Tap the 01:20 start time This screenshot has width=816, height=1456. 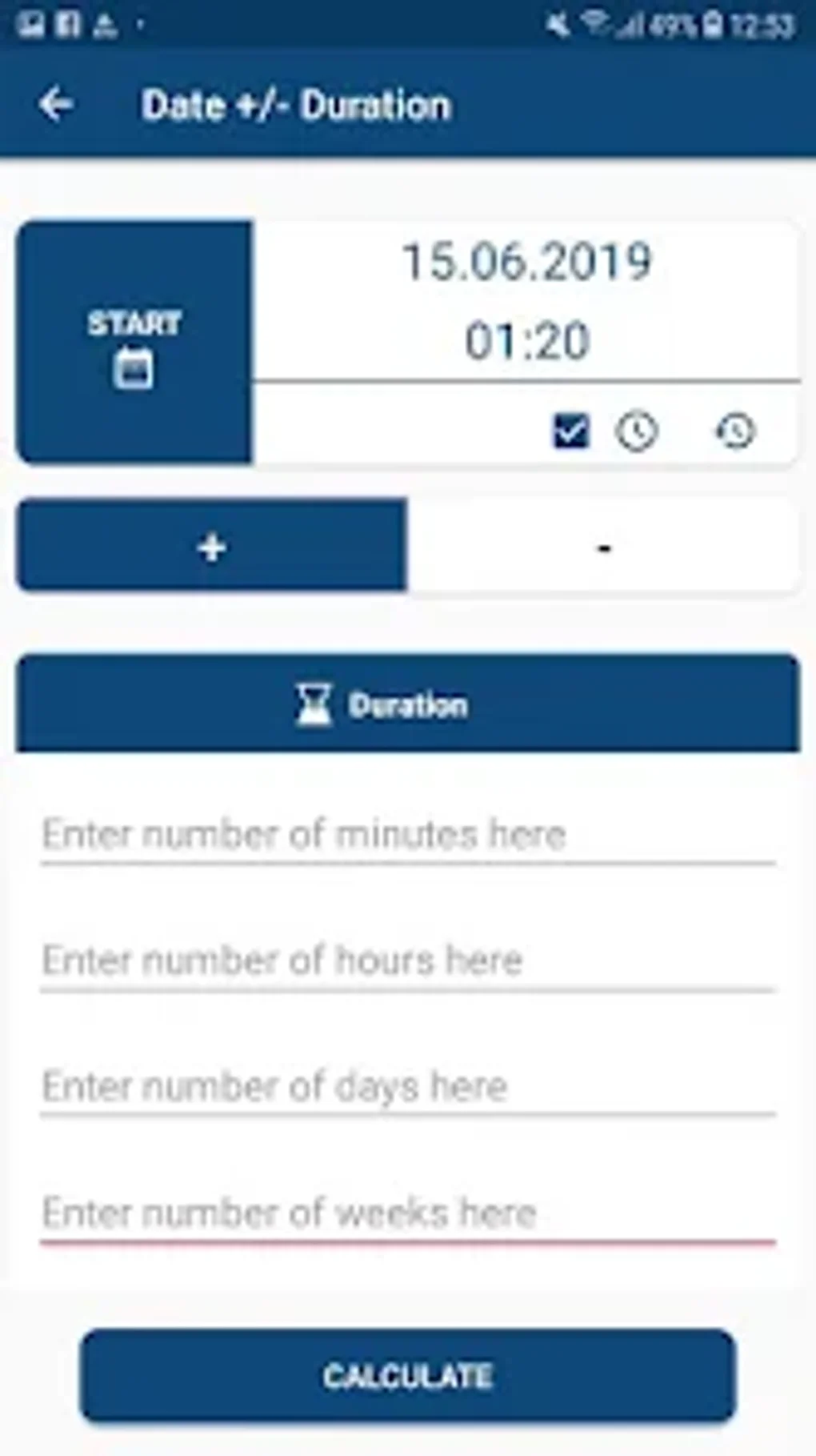coord(527,341)
